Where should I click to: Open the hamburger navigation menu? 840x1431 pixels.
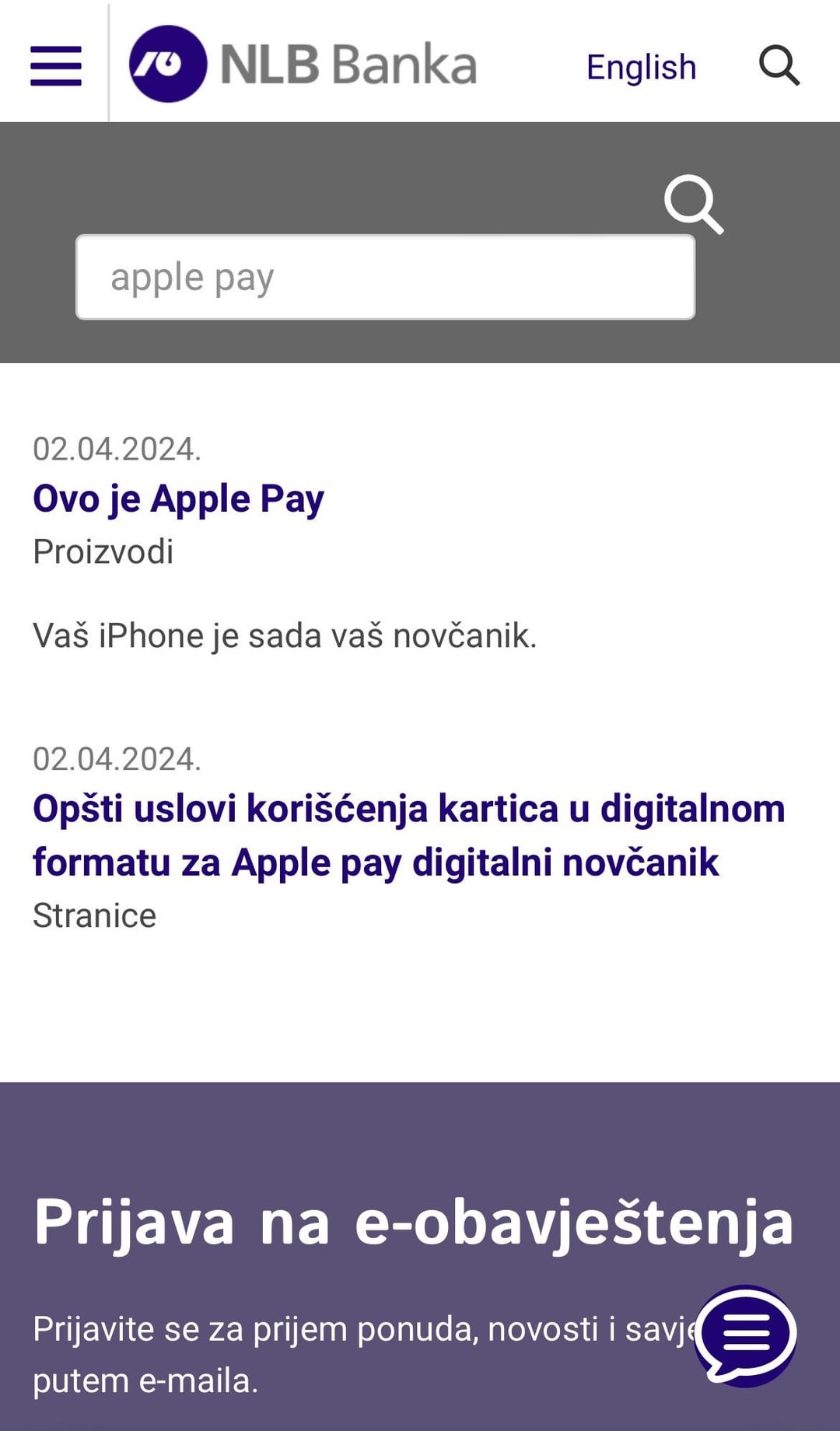click(56, 65)
